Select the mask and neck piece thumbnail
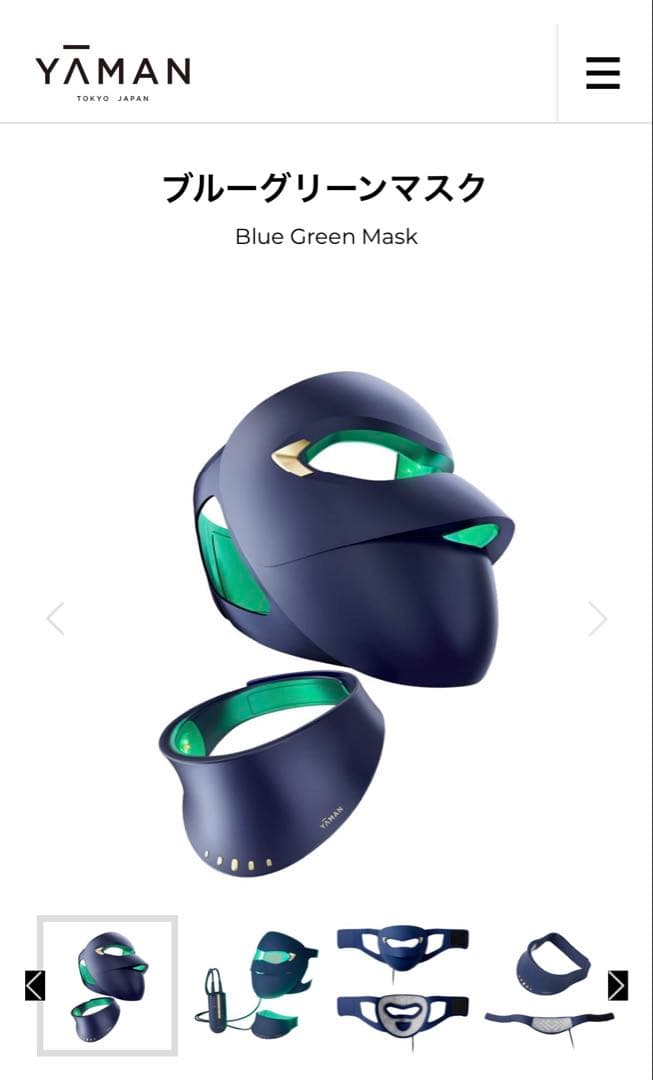Image resolution: width=653 pixels, height=1080 pixels. point(108,986)
